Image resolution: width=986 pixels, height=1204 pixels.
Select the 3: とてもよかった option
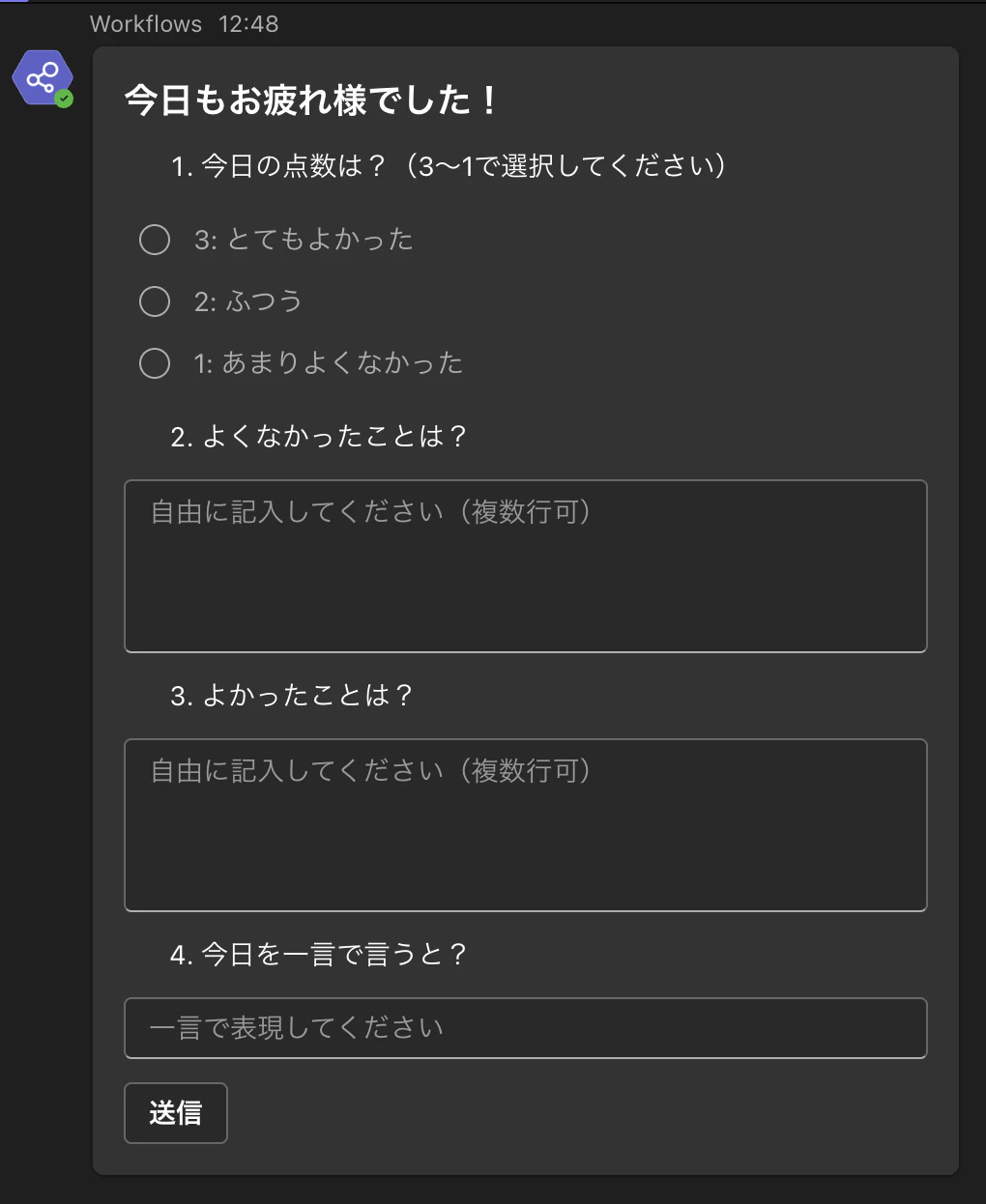tap(155, 240)
